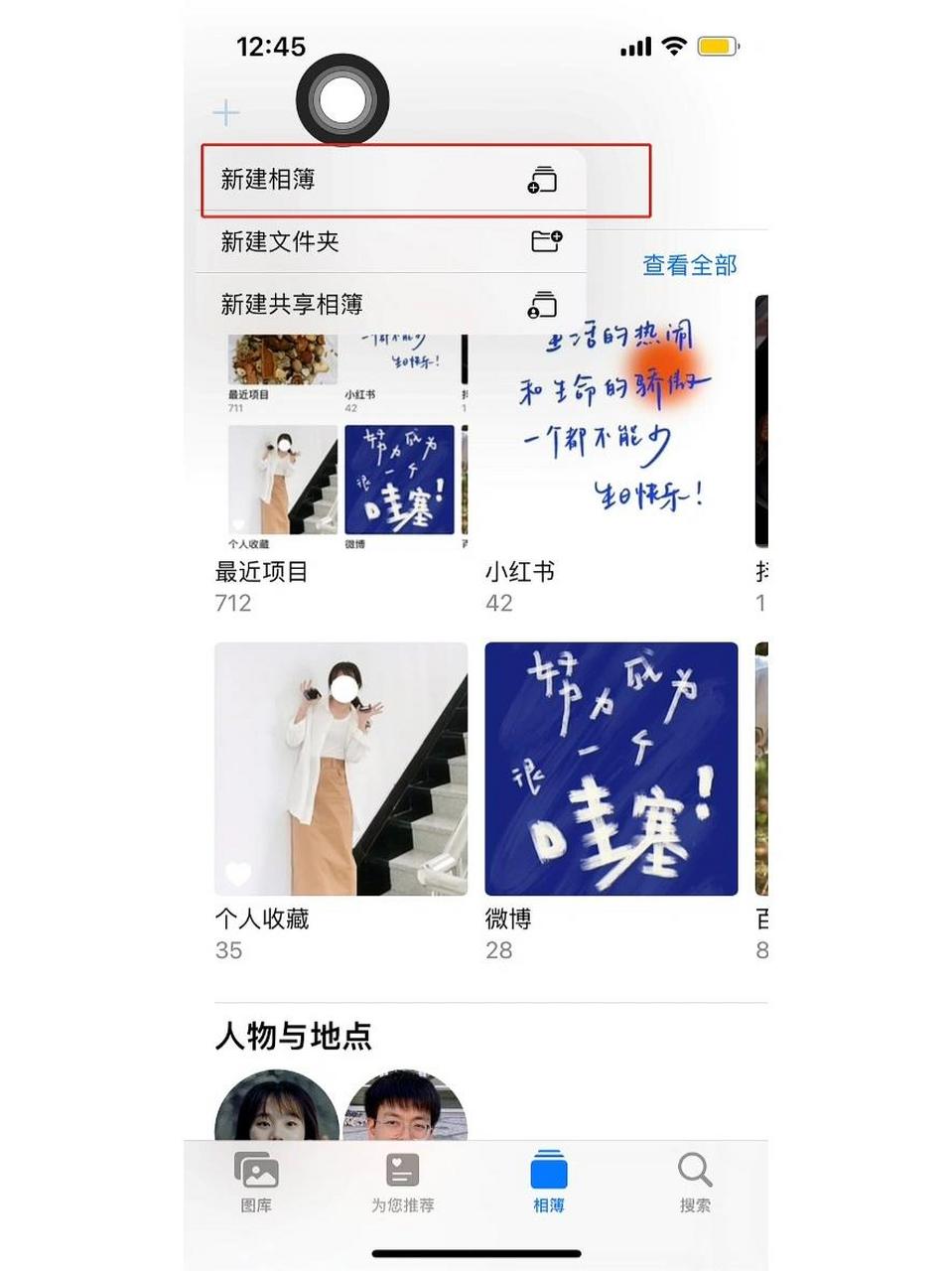Choose 新建共享相簿 from the menu
Screen dimensions: 952x1271
point(290,304)
